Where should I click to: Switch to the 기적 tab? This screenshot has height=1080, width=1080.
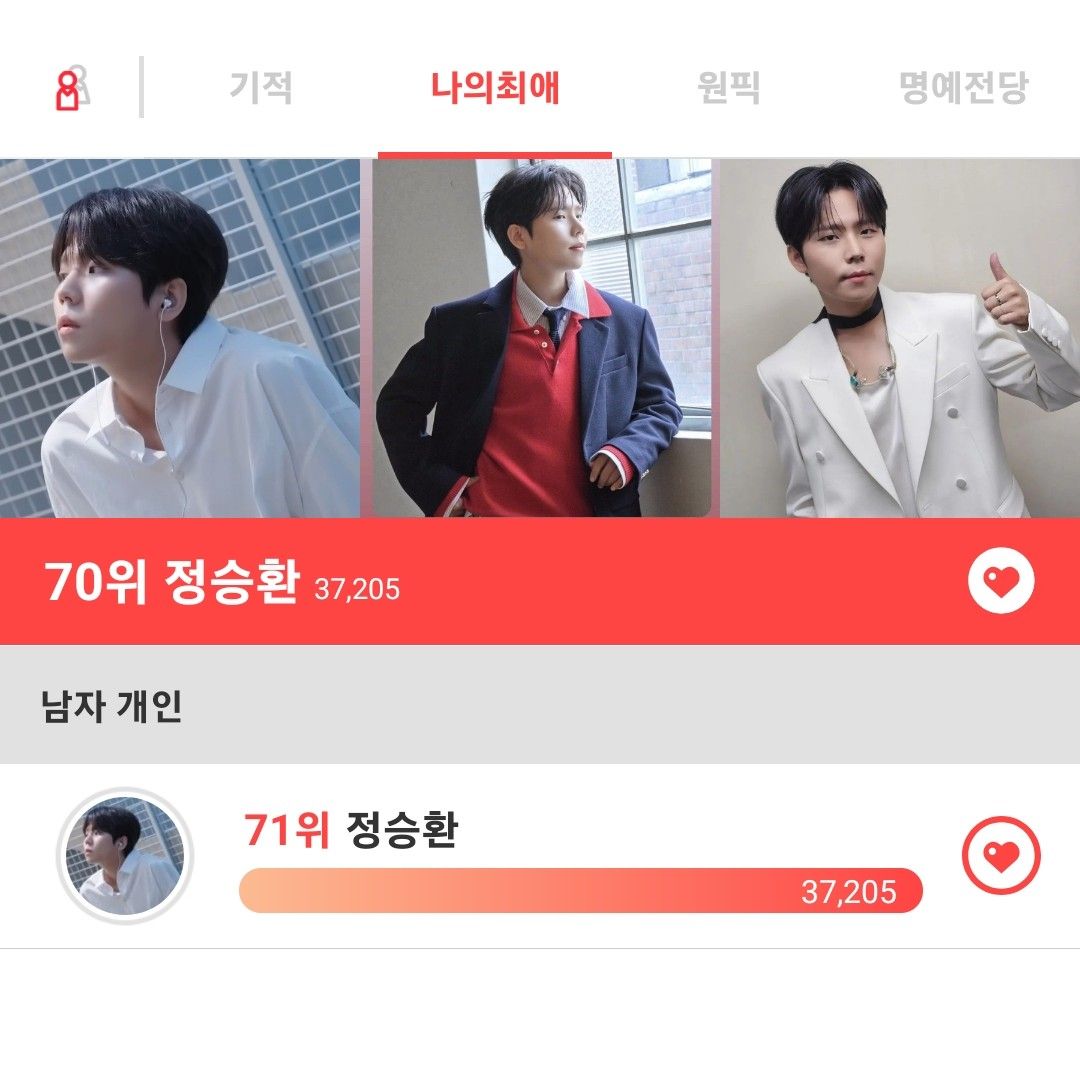[261, 88]
